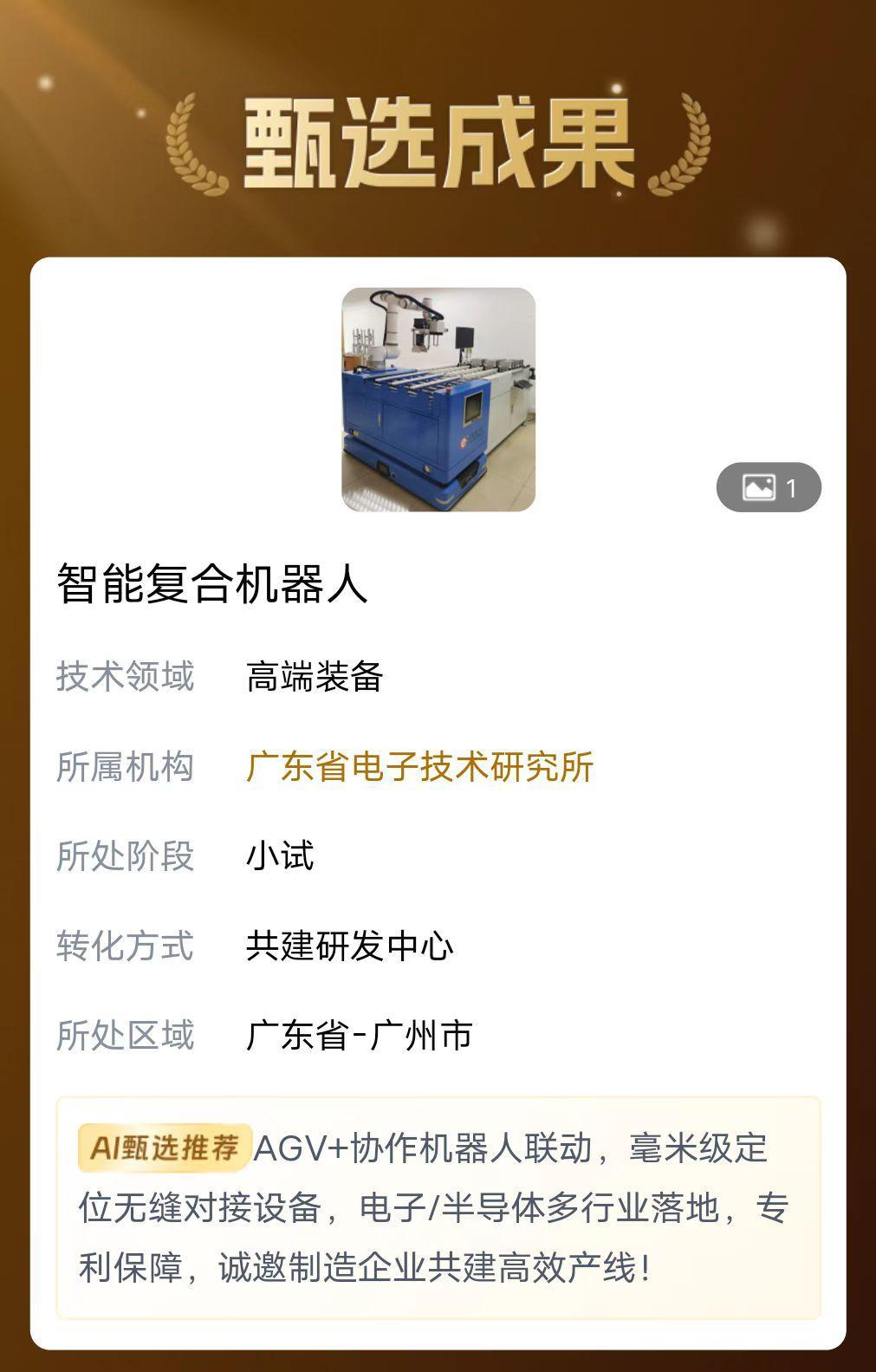Viewport: 876px width, 1372px height.
Task: Open the 广东省电子技术研究所 institution link
Action: coord(420,767)
